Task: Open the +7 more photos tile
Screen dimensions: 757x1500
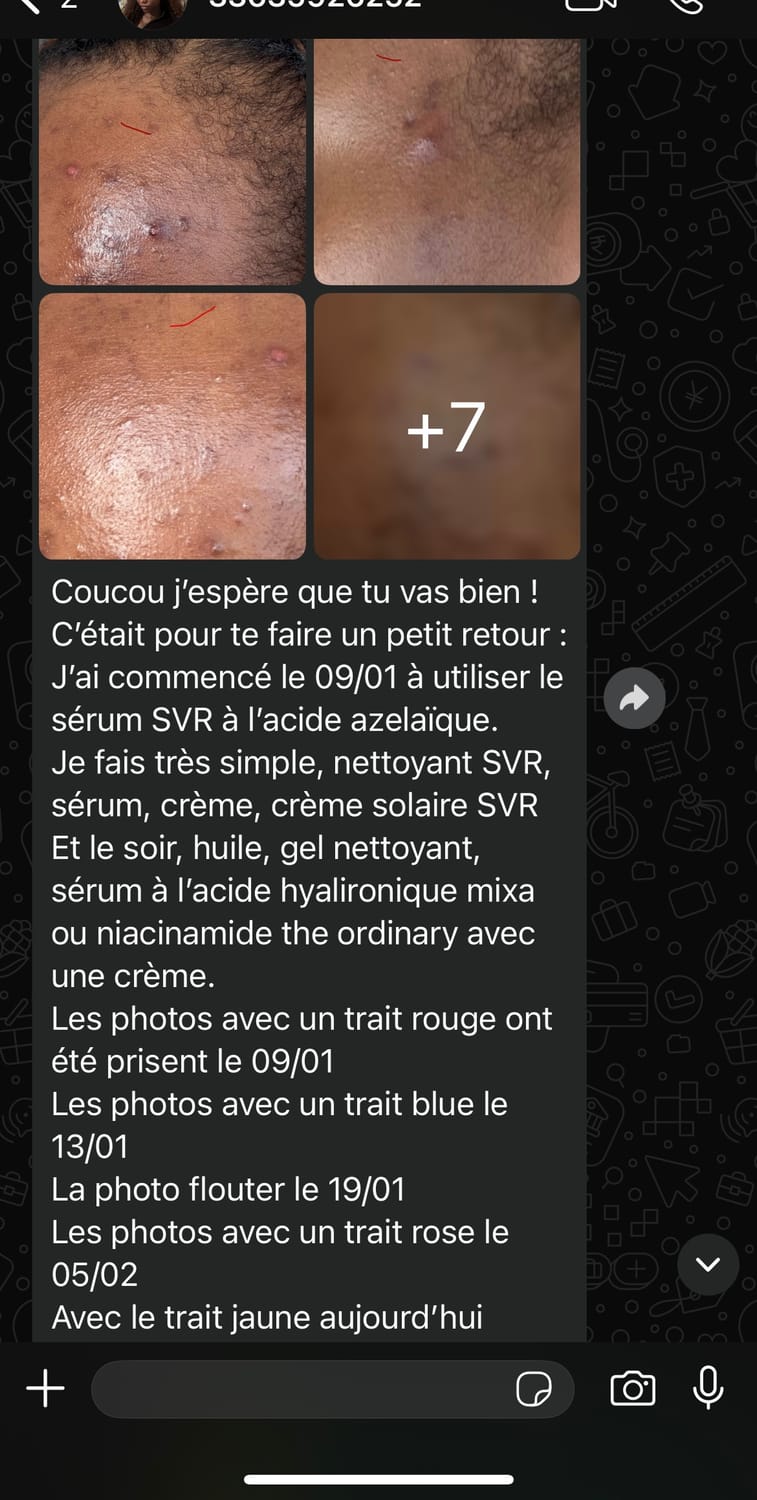Action: (447, 426)
